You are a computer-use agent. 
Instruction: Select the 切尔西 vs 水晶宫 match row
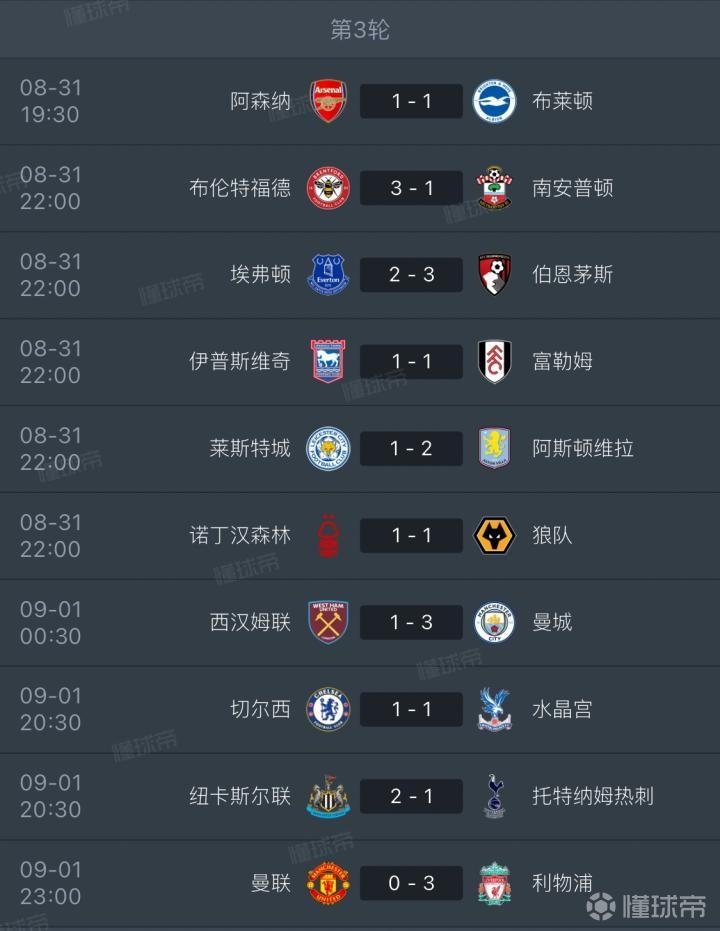(x=411, y=709)
